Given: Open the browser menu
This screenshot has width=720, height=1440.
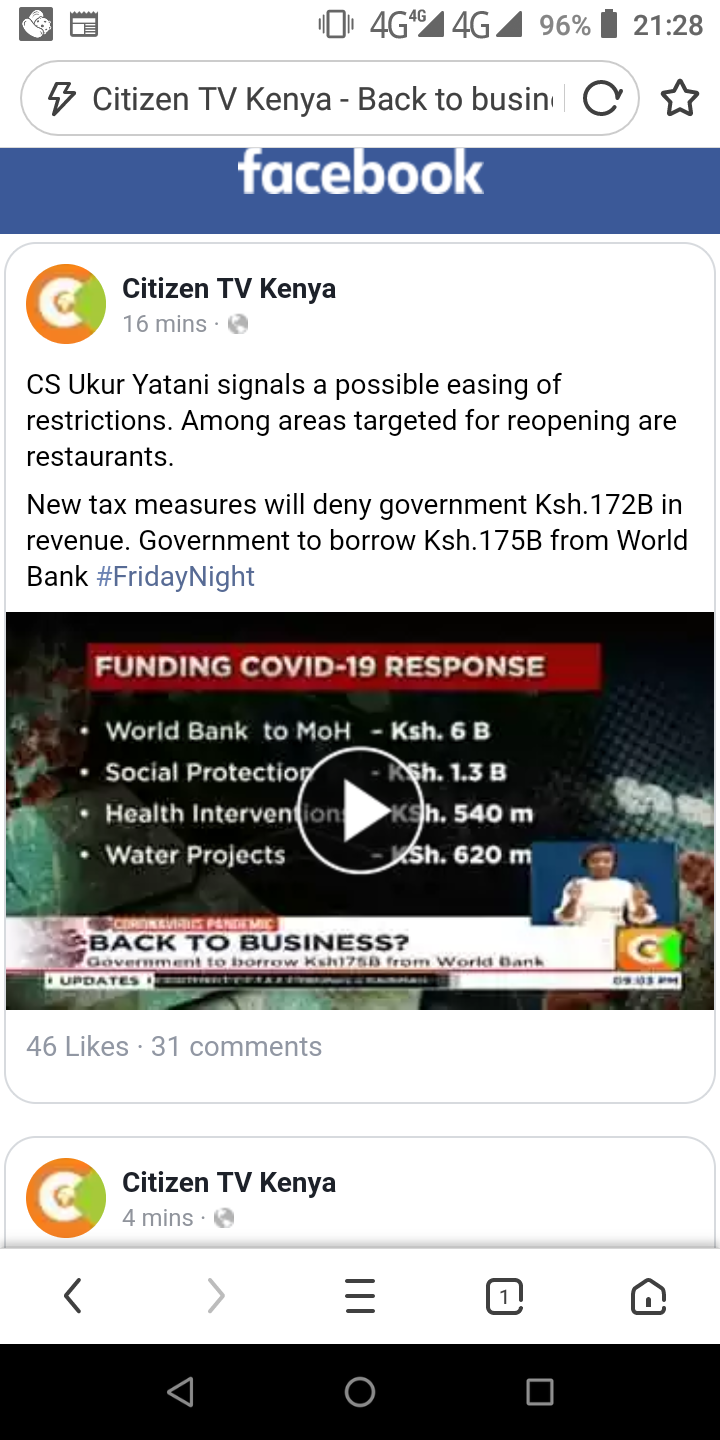Looking at the screenshot, I should pos(359,1297).
